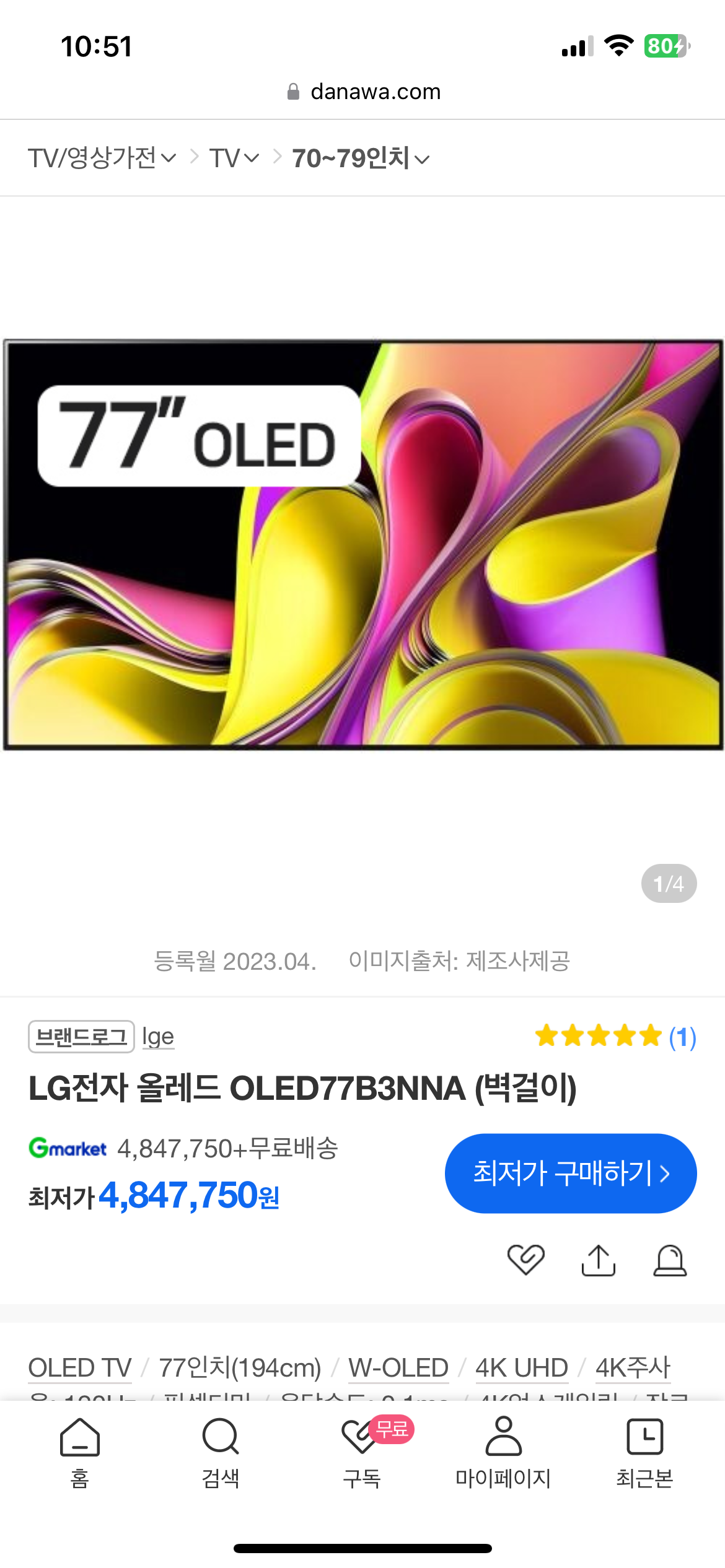This screenshot has width=725, height=1568.
Task: Open the 4K UHD spec link
Action: click(x=522, y=1367)
